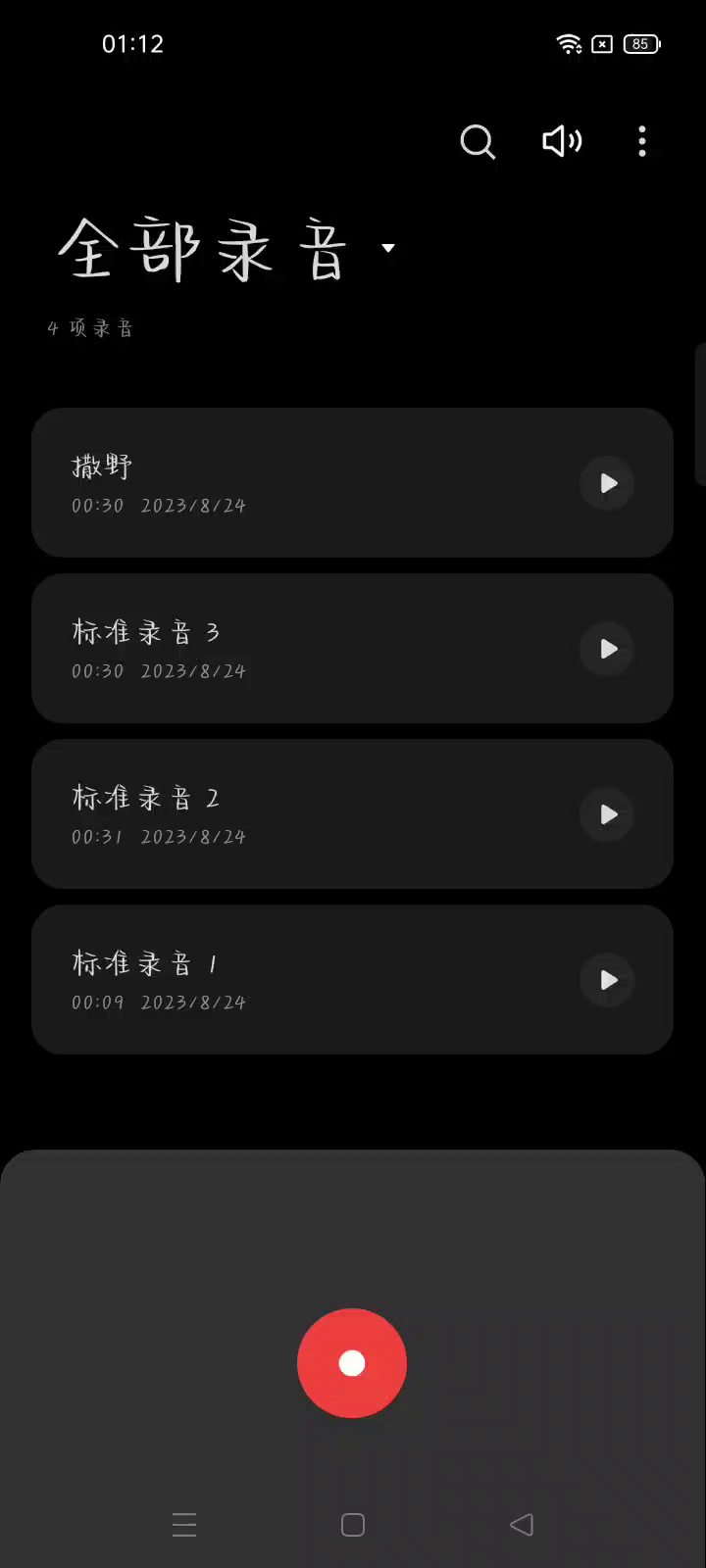This screenshot has height=1568, width=706.
Task: Expand the 全部录音 dropdown
Action: [x=388, y=248]
